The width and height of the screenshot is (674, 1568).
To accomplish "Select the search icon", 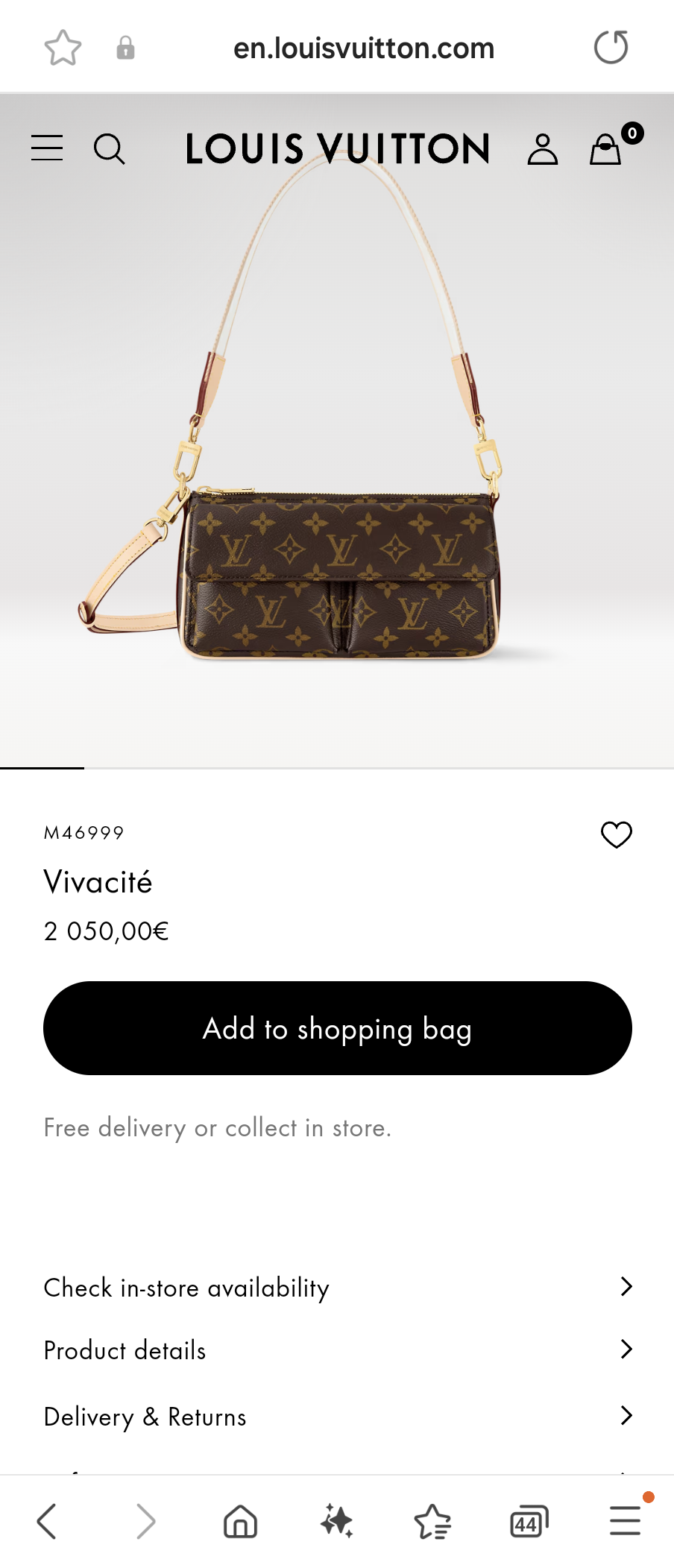I will pyautogui.click(x=110, y=148).
